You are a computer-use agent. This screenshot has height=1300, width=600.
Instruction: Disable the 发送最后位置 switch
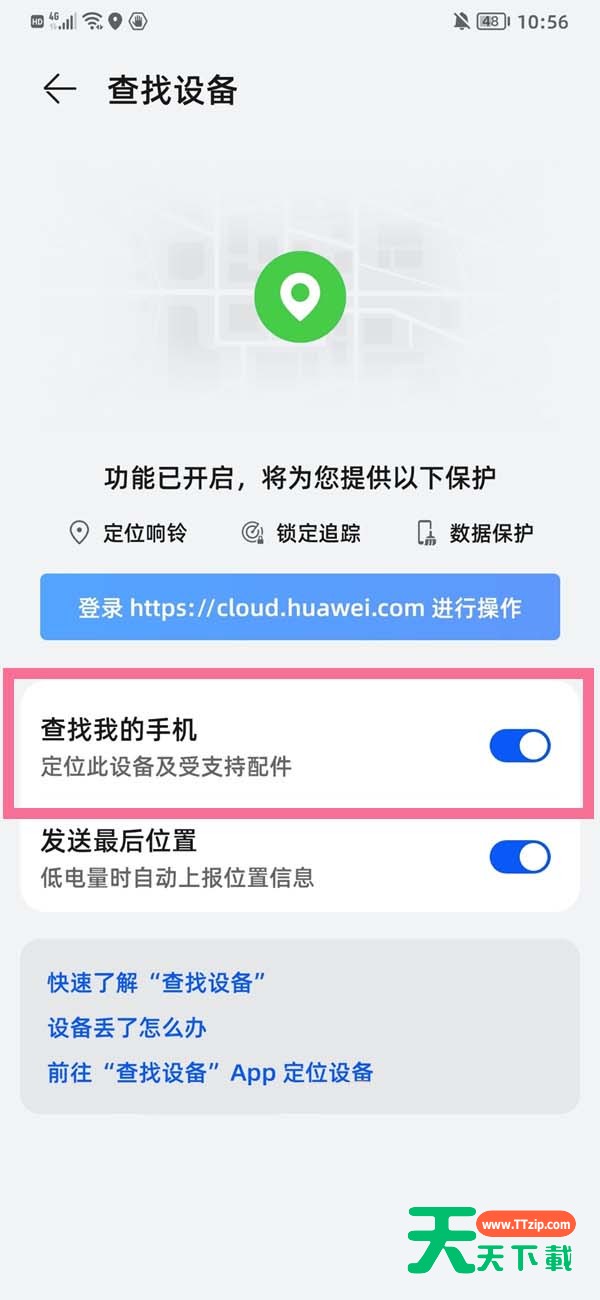(x=519, y=857)
